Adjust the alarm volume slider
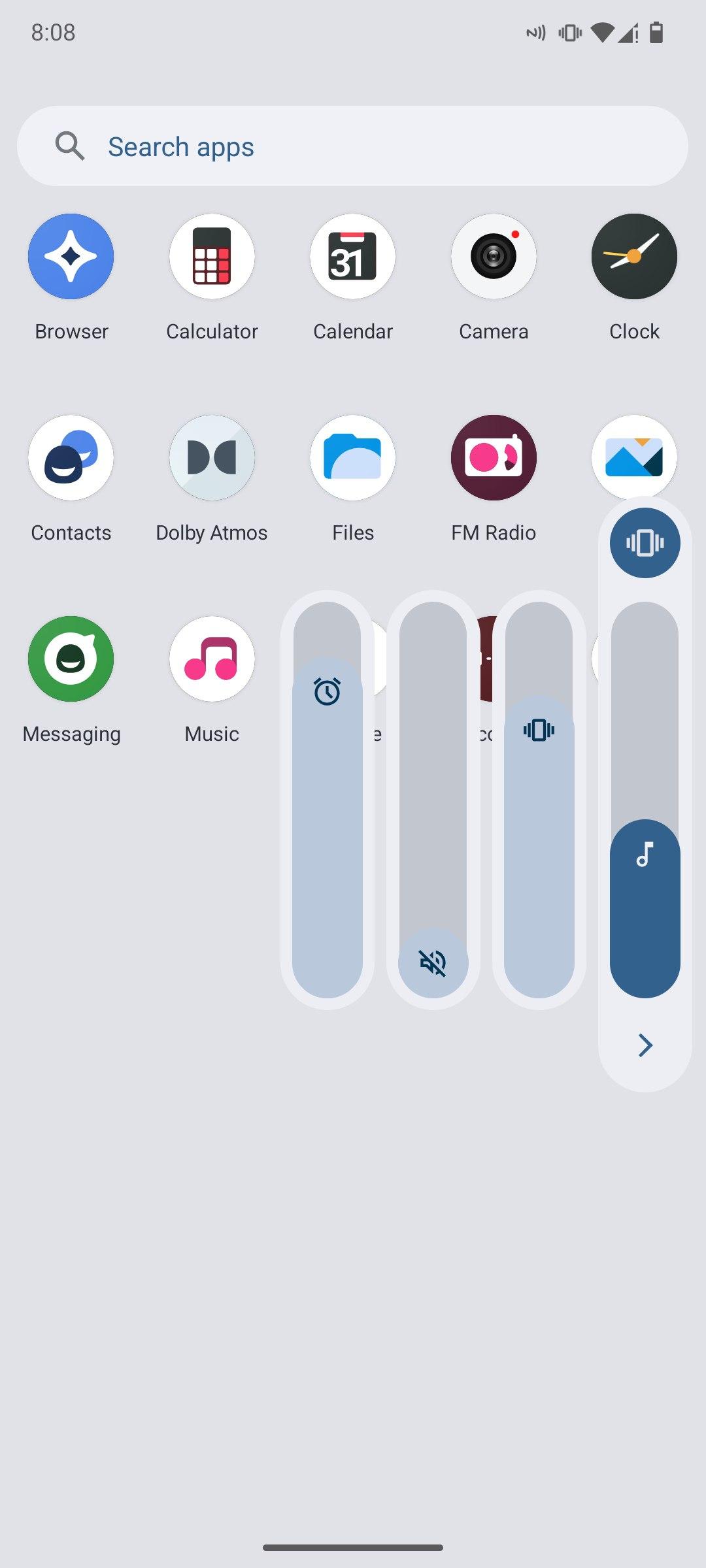This screenshot has height=1568, width=706. pyautogui.click(x=328, y=800)
